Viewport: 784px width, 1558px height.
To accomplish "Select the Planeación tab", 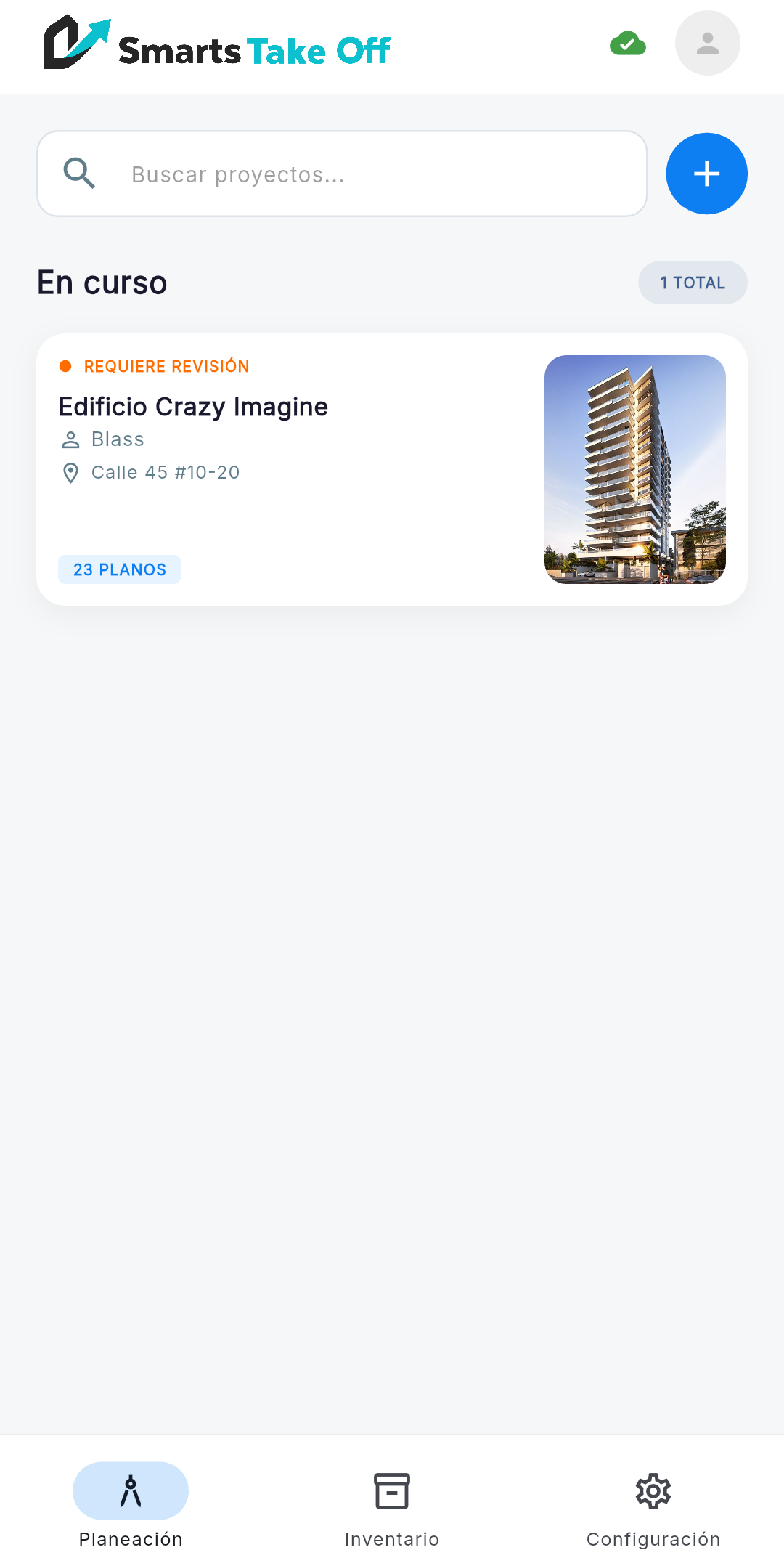I will tap(131, 1508).
